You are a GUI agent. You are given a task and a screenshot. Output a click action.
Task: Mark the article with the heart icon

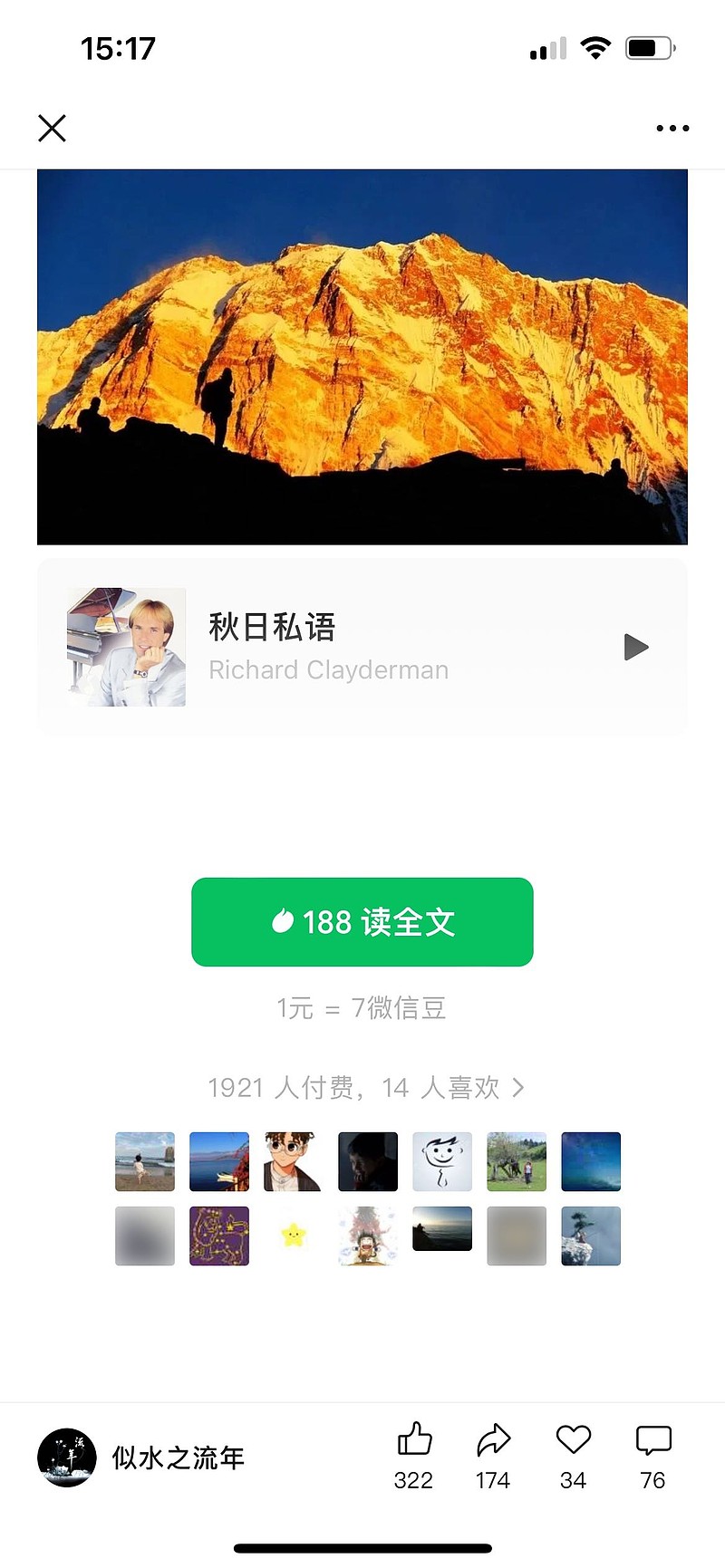(574, 1457)
